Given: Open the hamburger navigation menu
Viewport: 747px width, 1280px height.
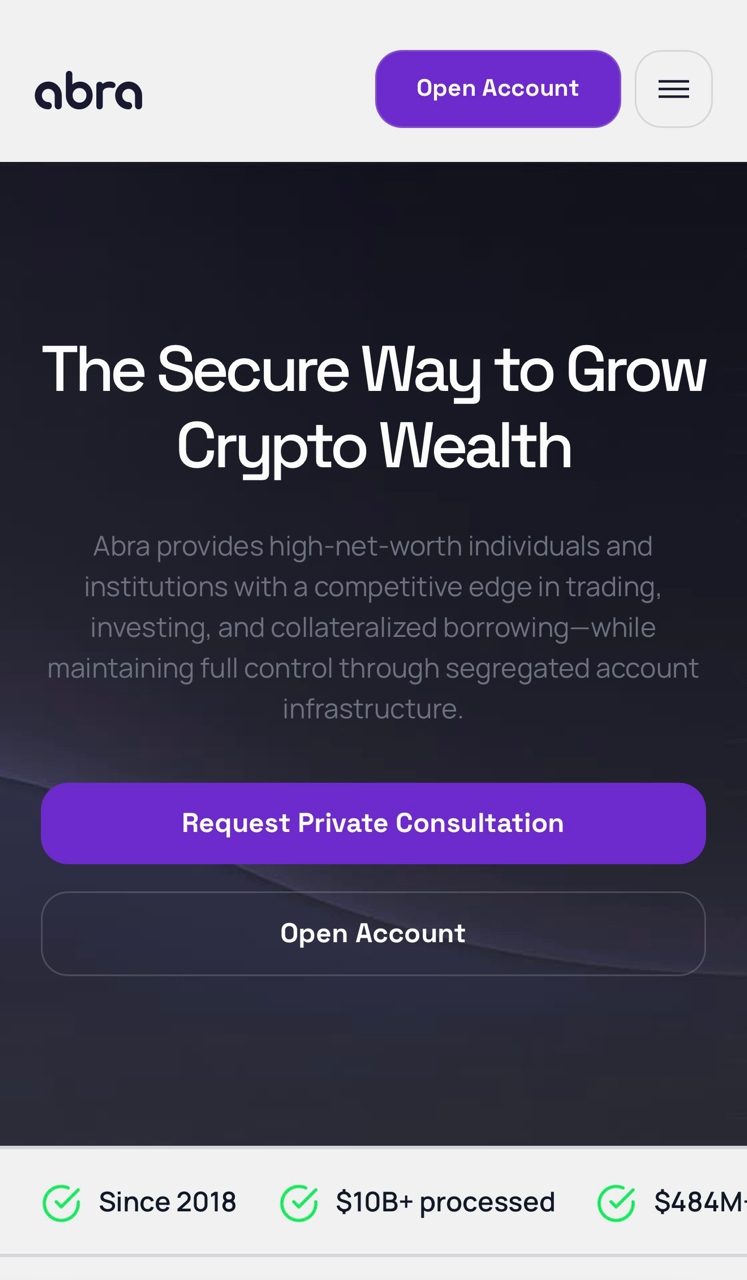Looking at the screenshot, I should 673,89.
